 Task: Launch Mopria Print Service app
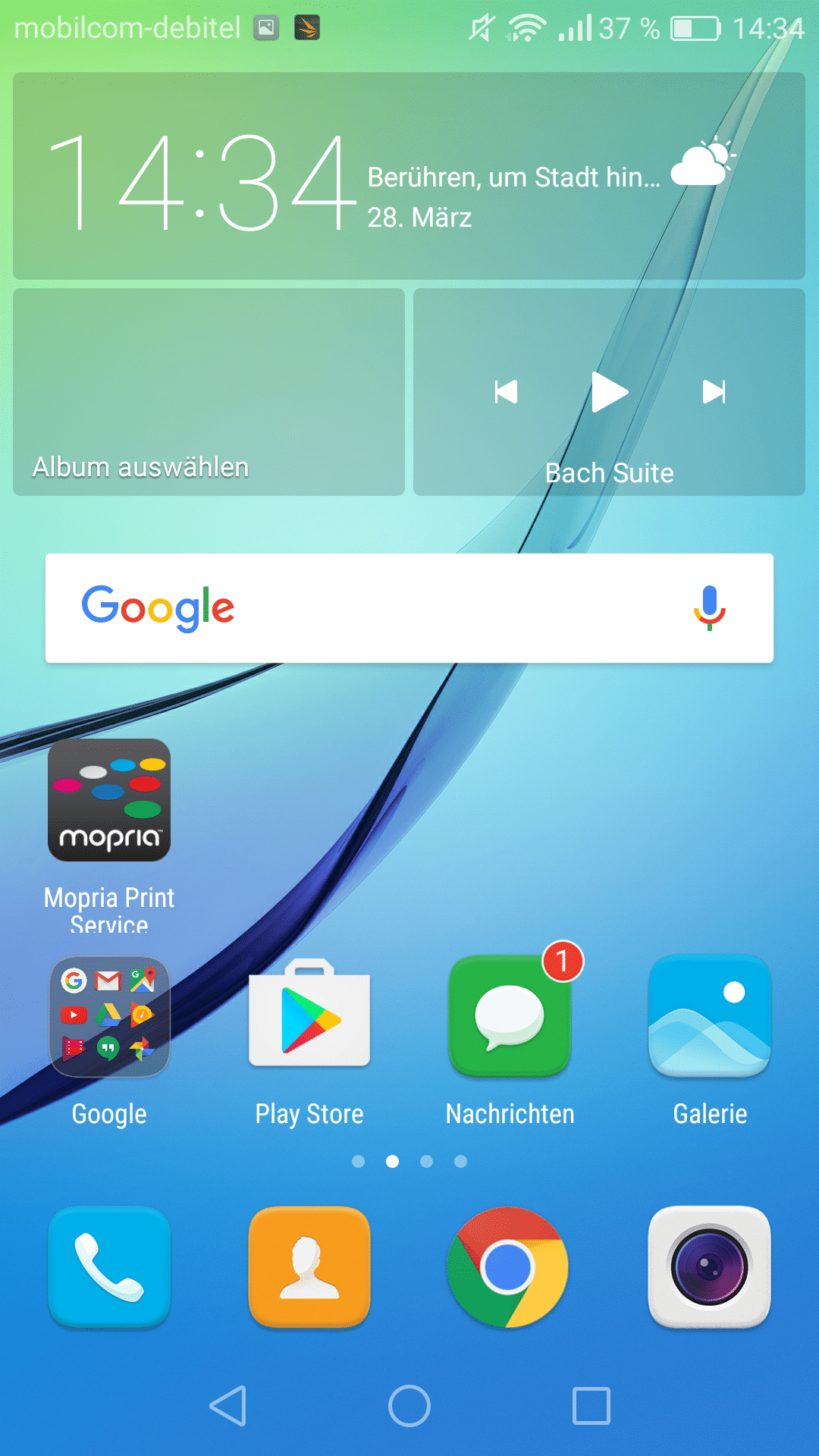pyautogui.click(x=109, y=801)
